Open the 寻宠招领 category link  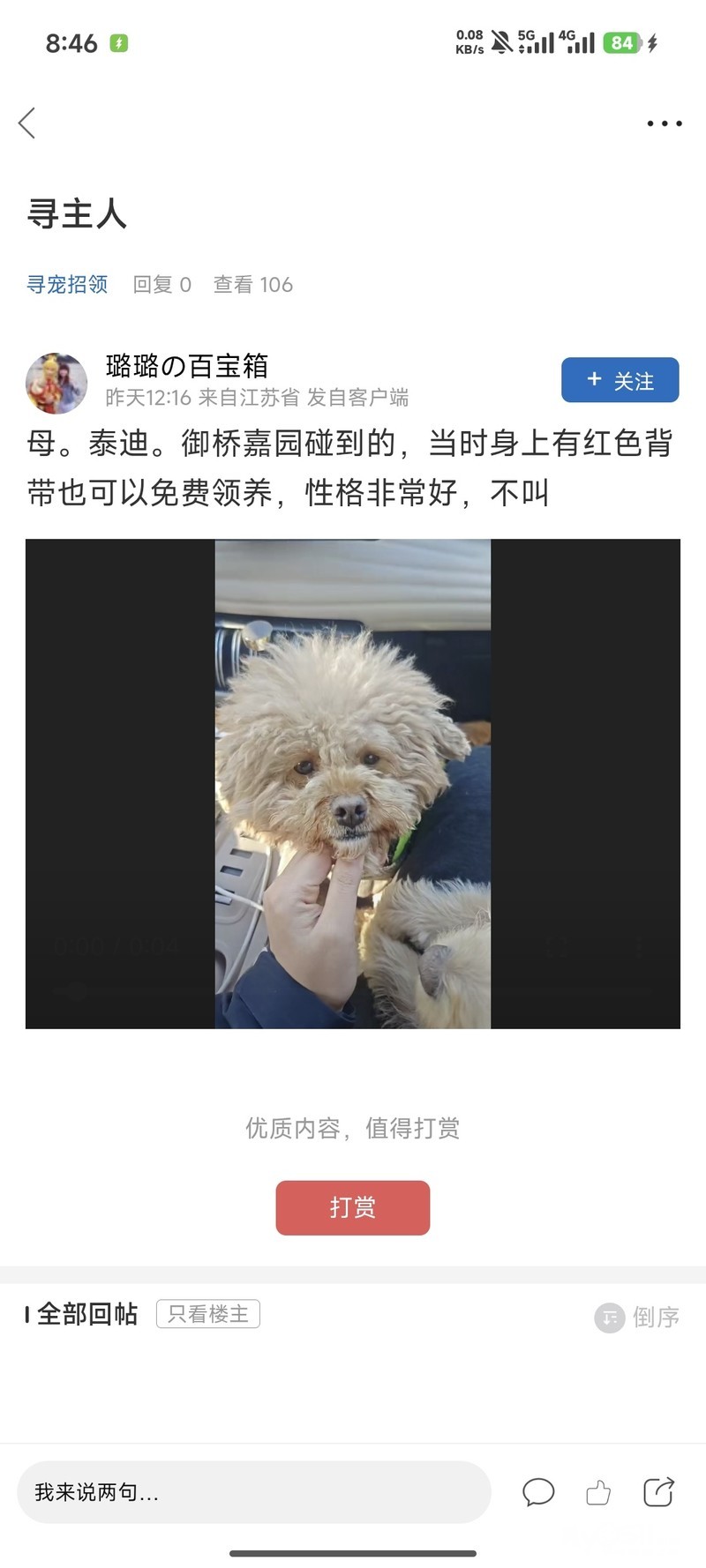pyautogui.click(x=67, y=284)
